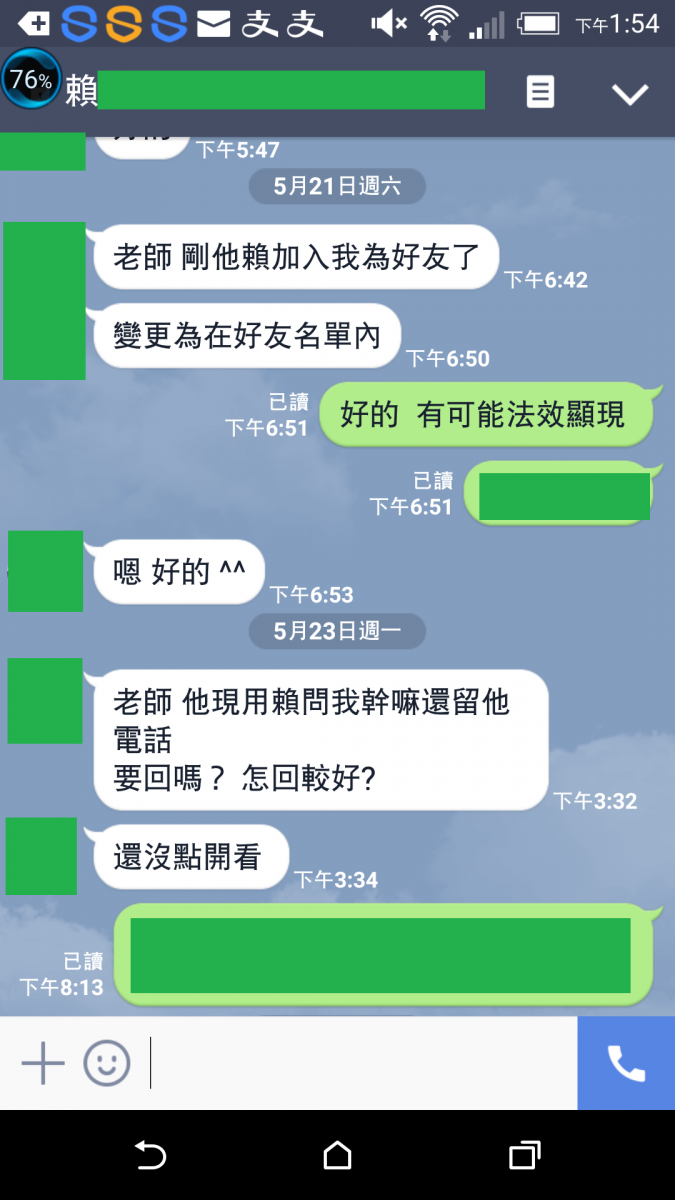Expand the chat menu chevron
Viewport: 675px width, 1200px height.
pos(630,94)
